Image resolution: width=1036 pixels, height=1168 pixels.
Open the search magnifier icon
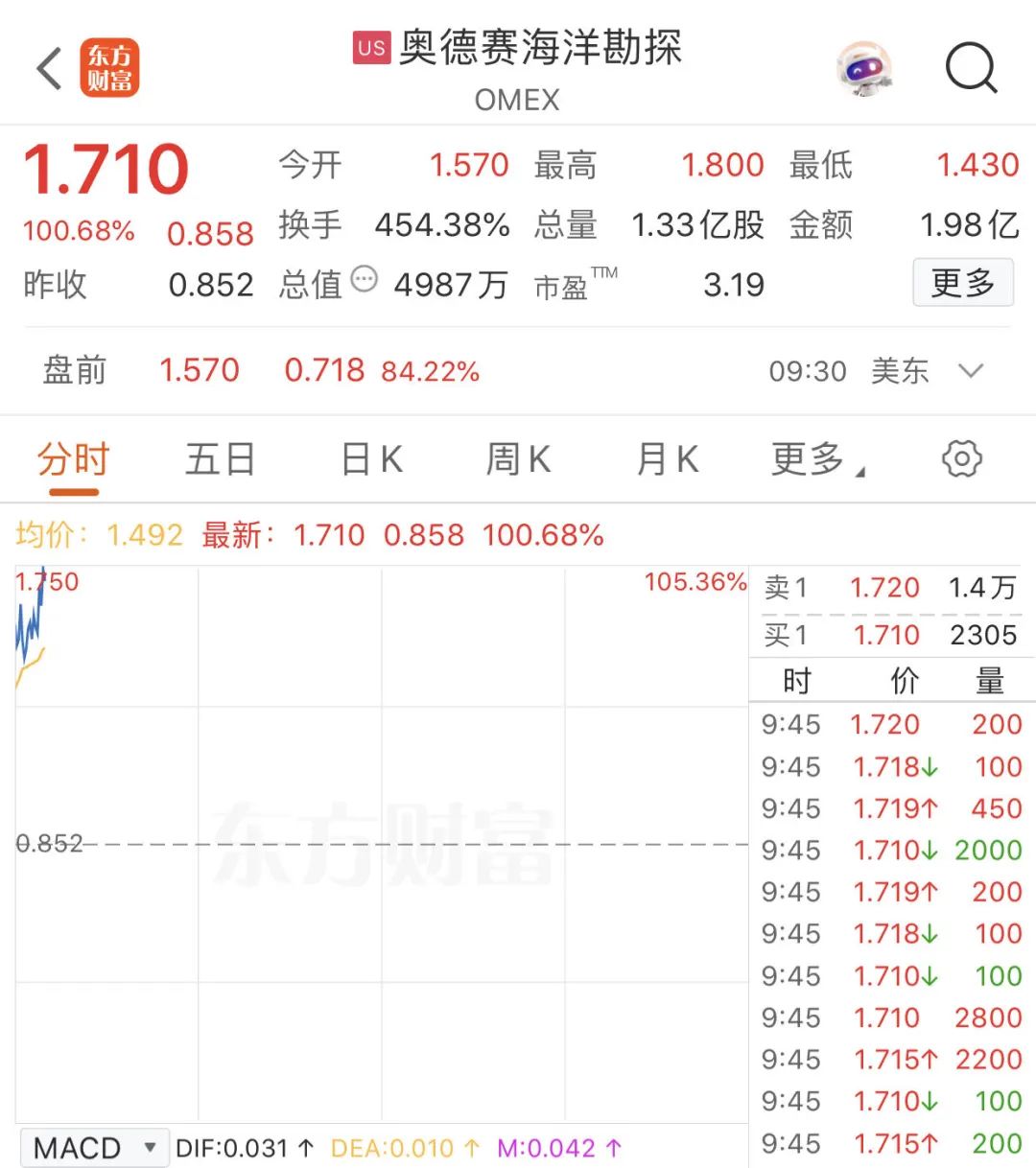click(x=971, y=69)
